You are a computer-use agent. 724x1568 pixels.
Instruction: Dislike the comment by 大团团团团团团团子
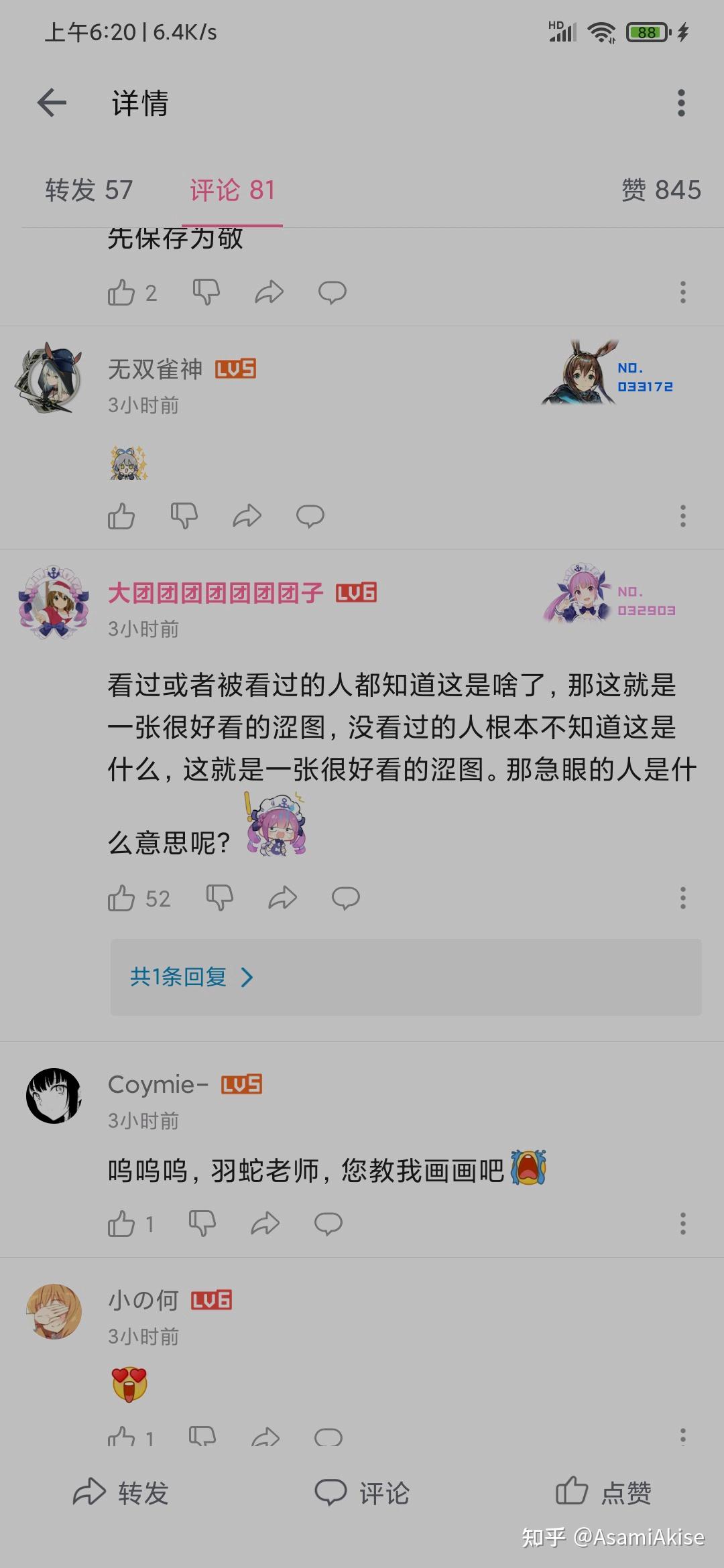[219, 898]
